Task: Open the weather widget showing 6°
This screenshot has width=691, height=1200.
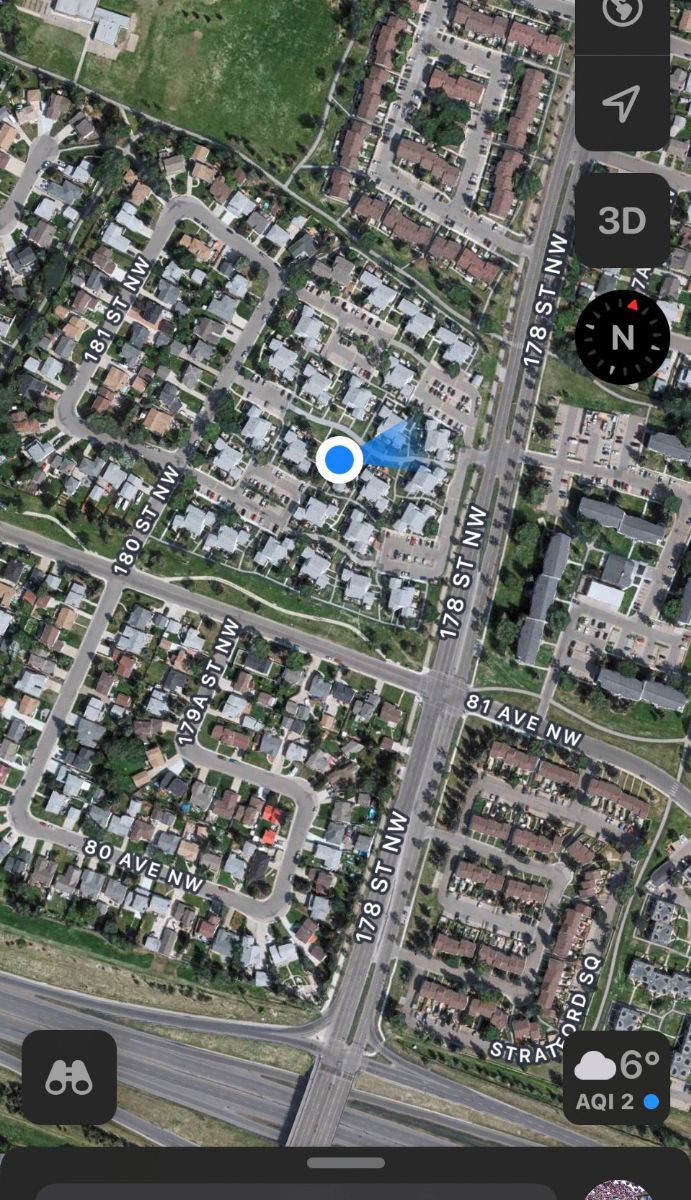Action: pos(617,1078)
